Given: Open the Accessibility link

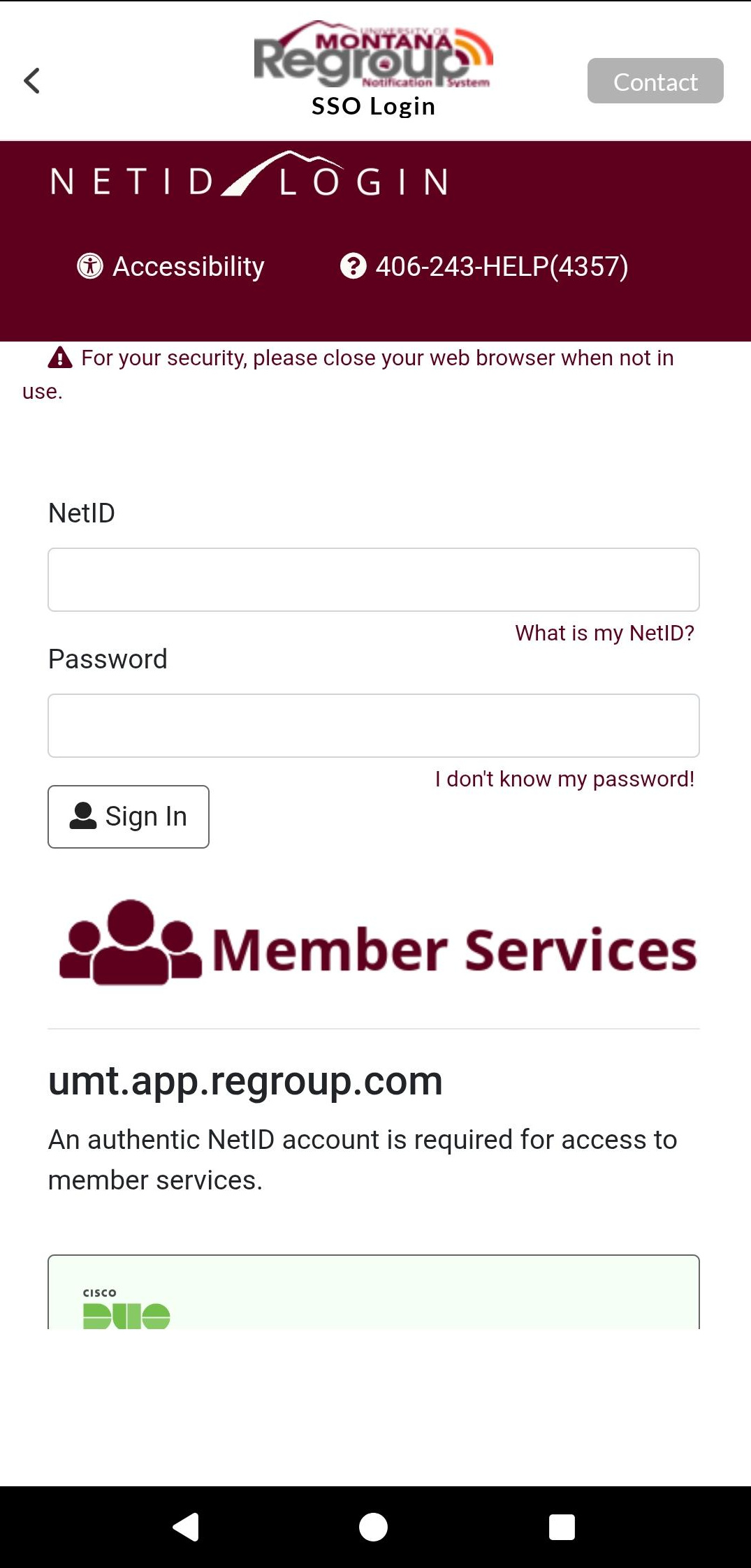Looking at the screenshot, I should pos(187,266).
